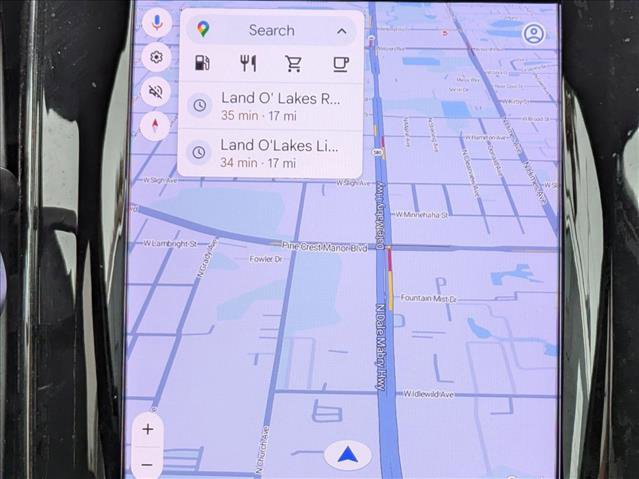Image resolution: width=639 pixels, height=479 pixels.
Task: Open the account profile icon
Action: (x=534, y=33)
